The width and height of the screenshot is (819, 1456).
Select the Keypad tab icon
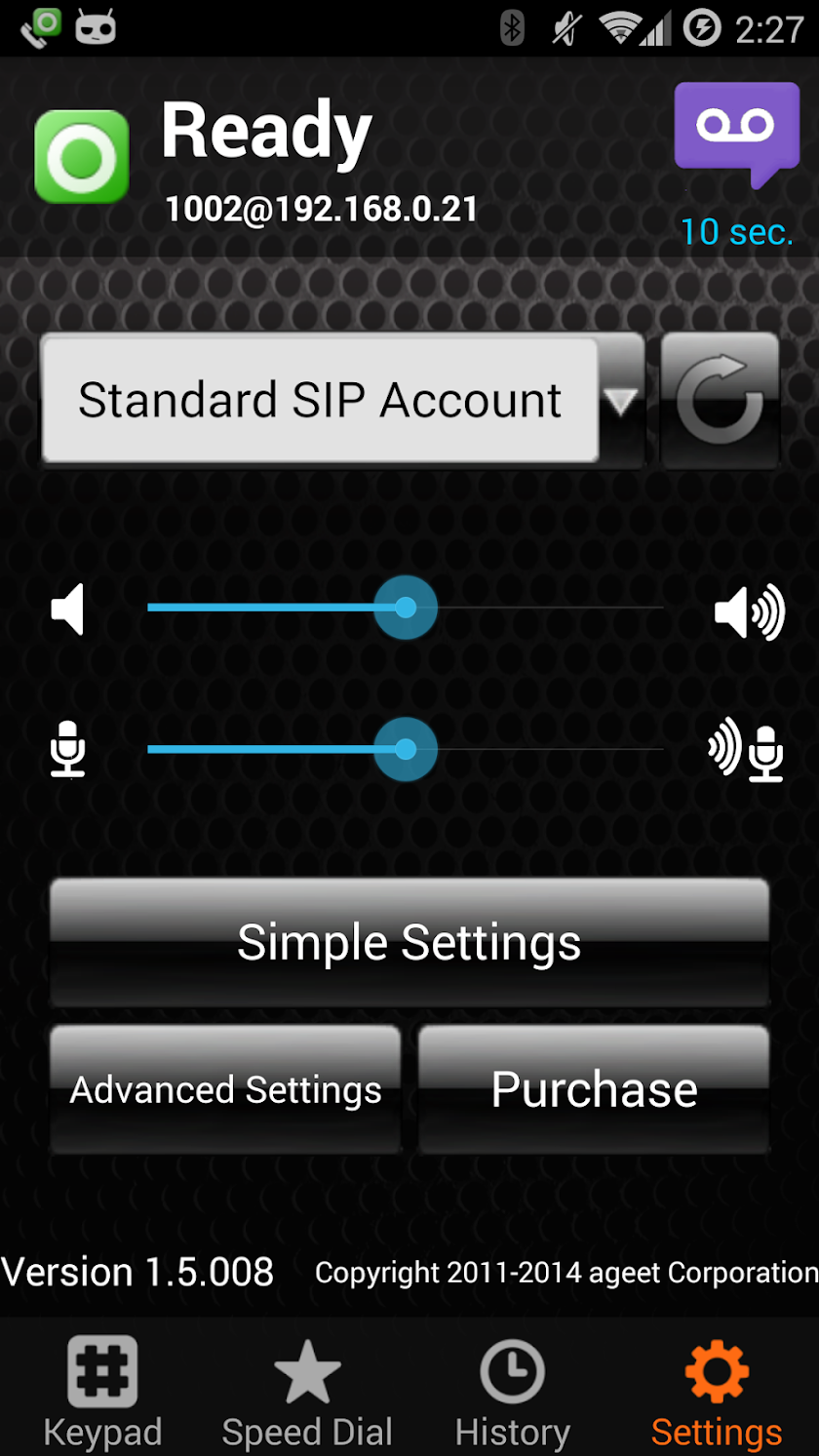click(x=102, y=1370)
